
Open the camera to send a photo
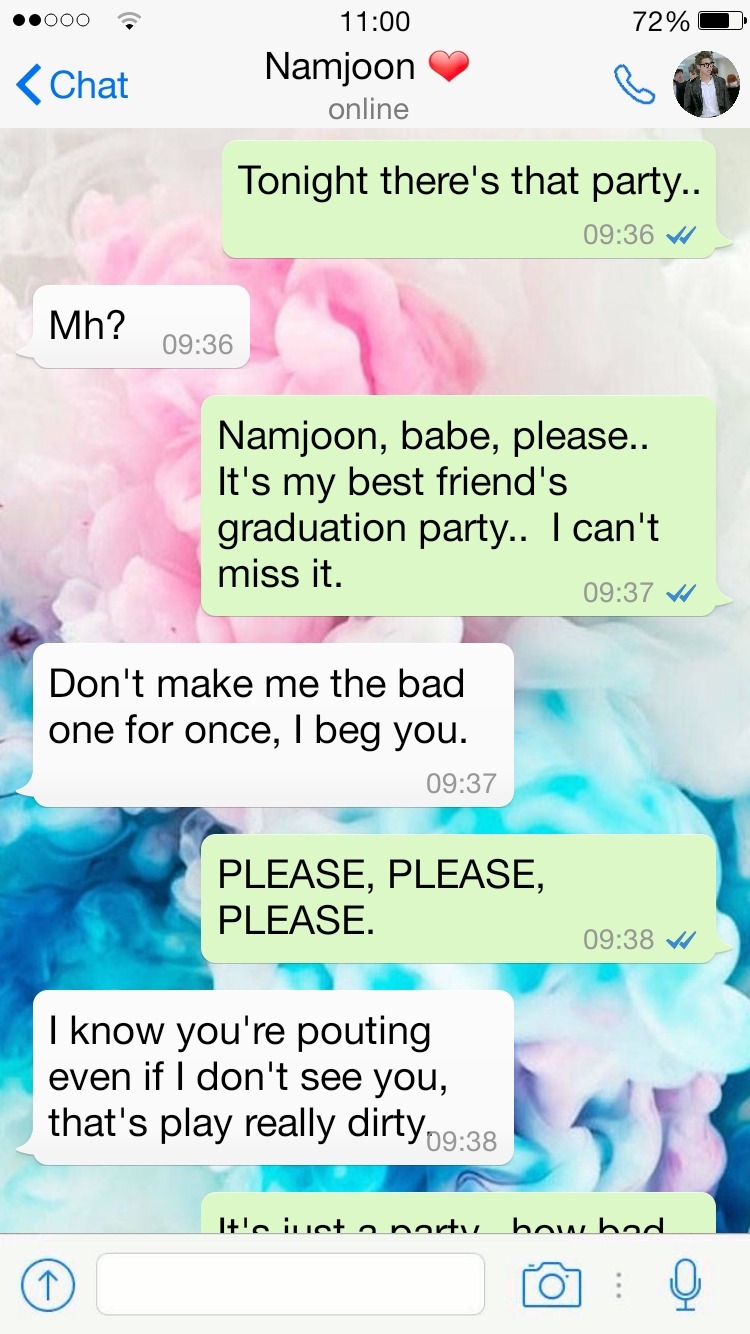click(x=551, y=1284)
